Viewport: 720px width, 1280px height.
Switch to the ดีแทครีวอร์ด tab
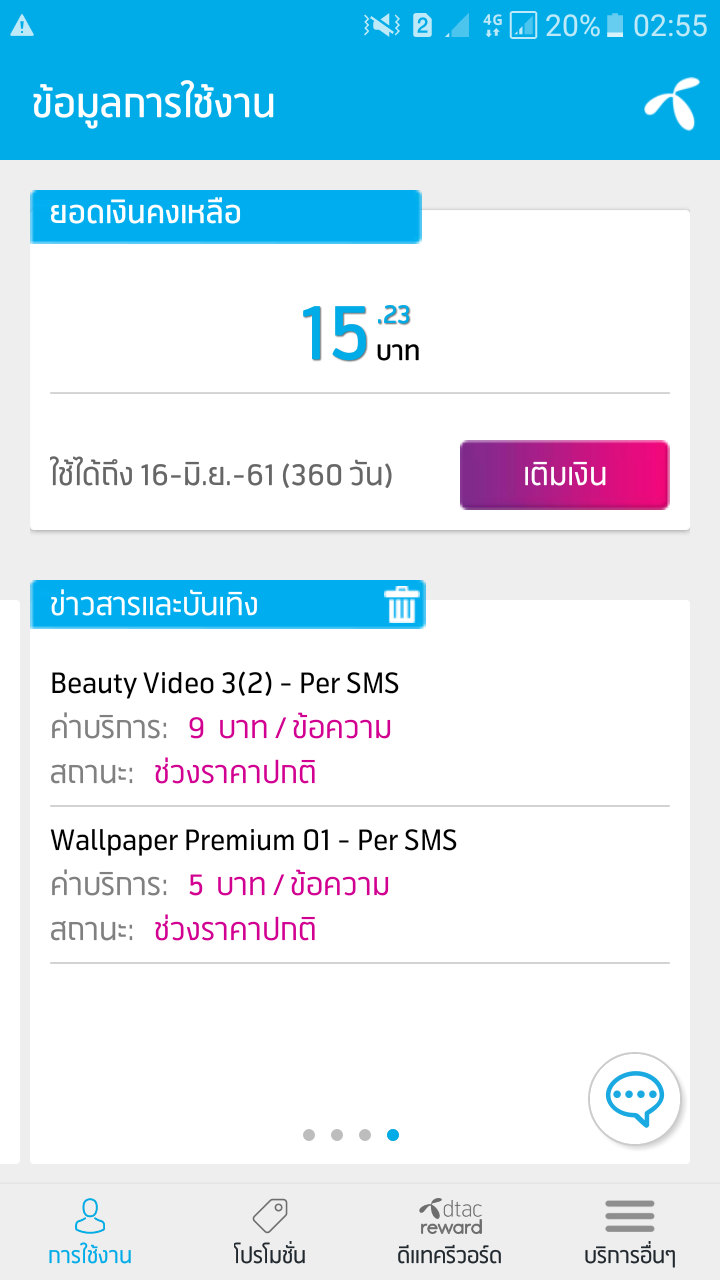pyautogui.click(x=449, y=1232)
